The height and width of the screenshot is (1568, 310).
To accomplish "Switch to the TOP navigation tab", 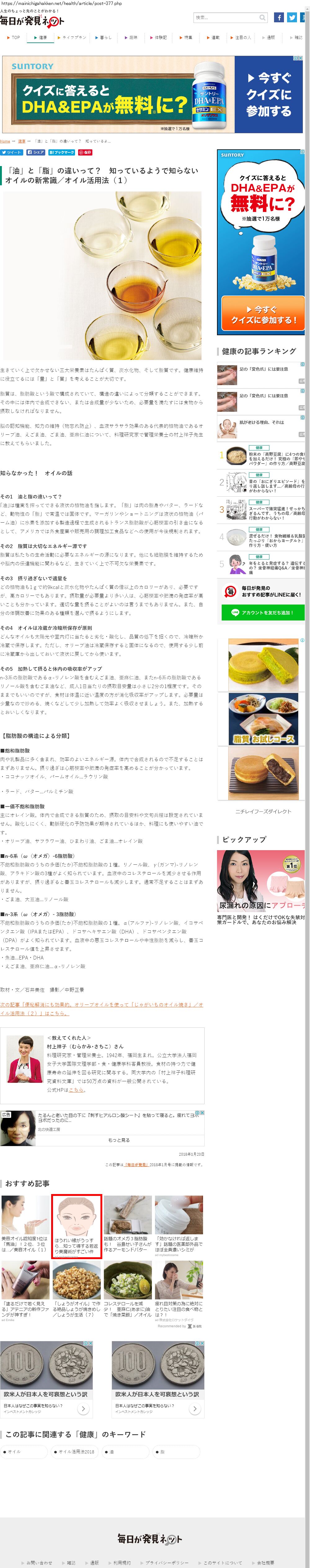I will click(13, 38).
